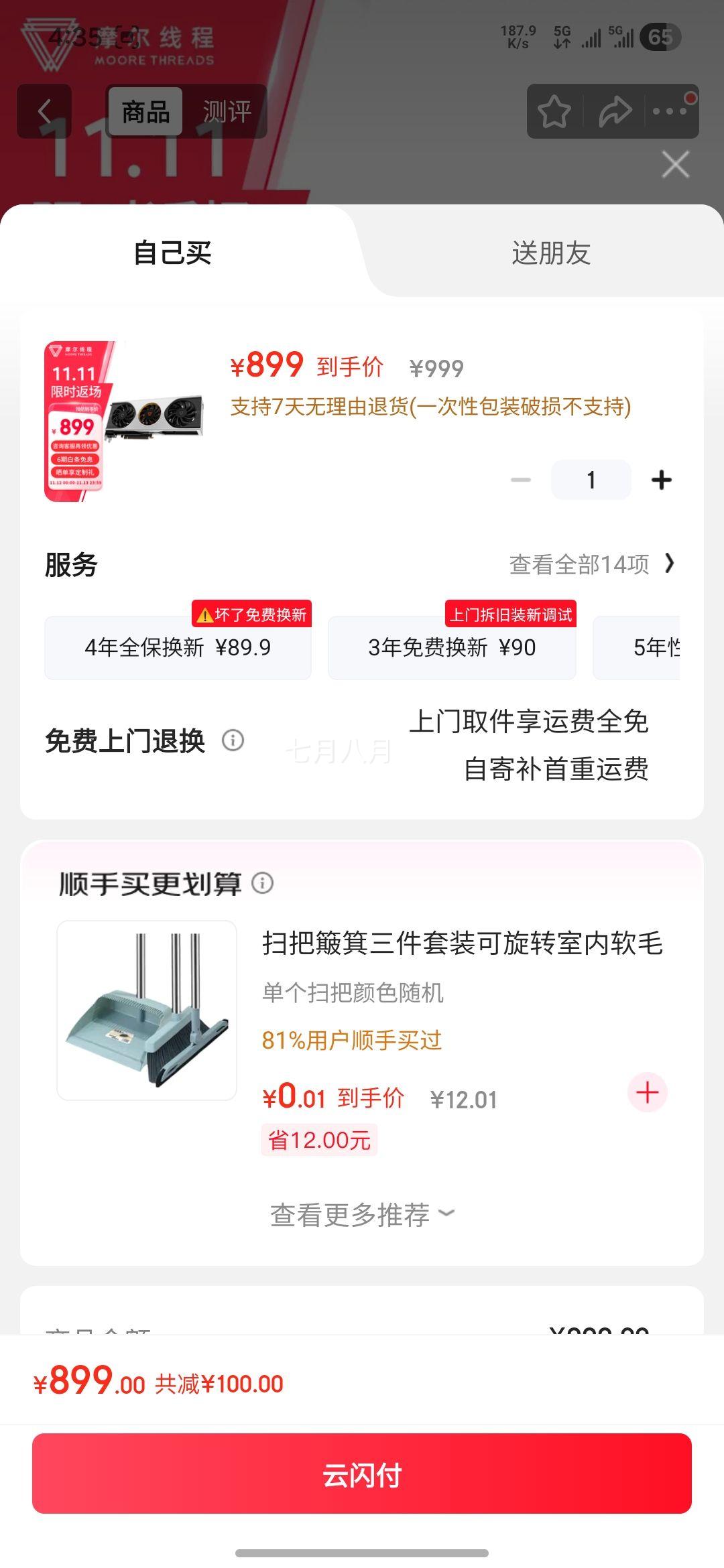
Task: Add the broom set with the red plus
Action: click(x=647, y=1092)
